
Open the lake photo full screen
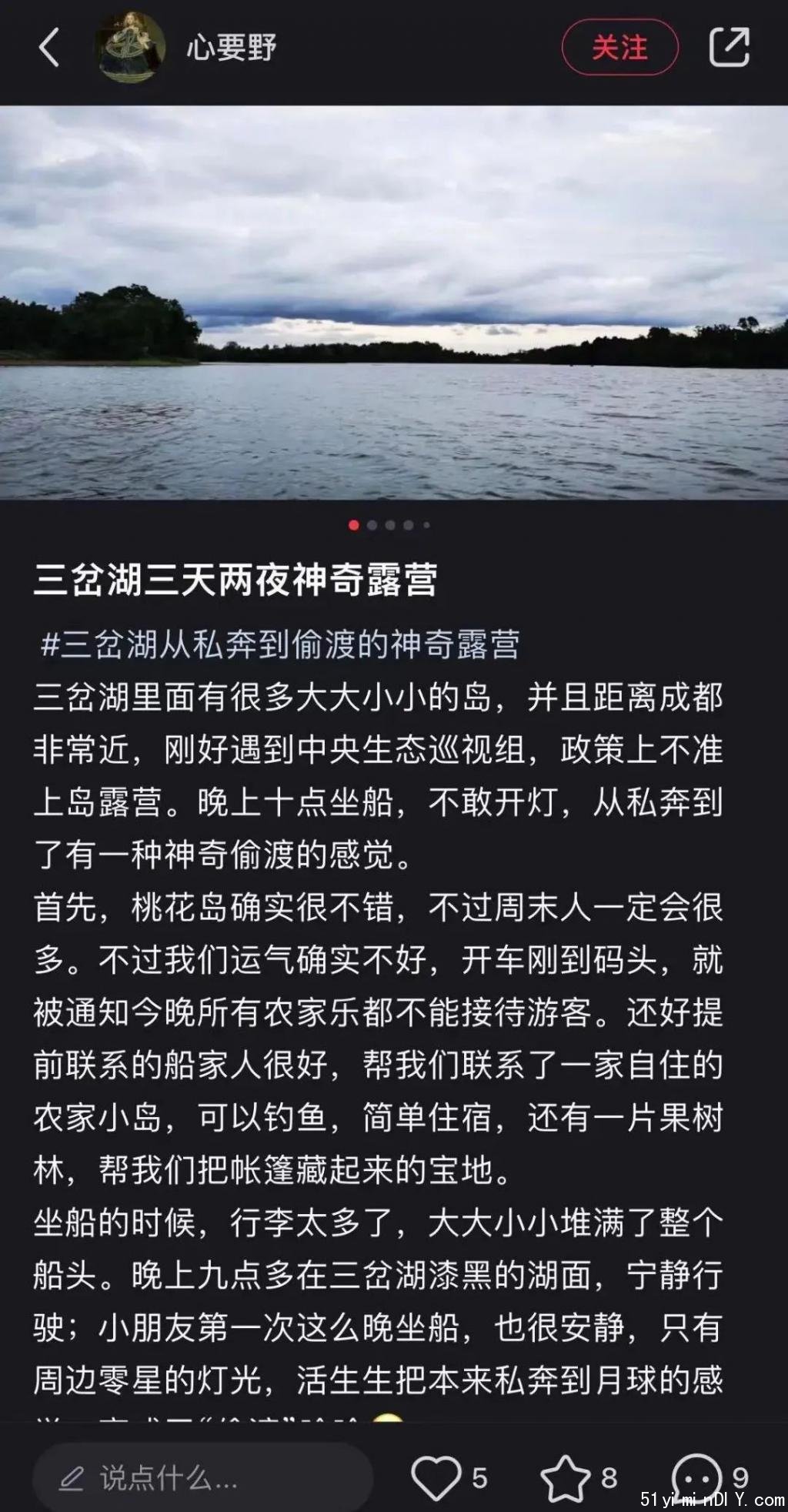click(394, 302)
